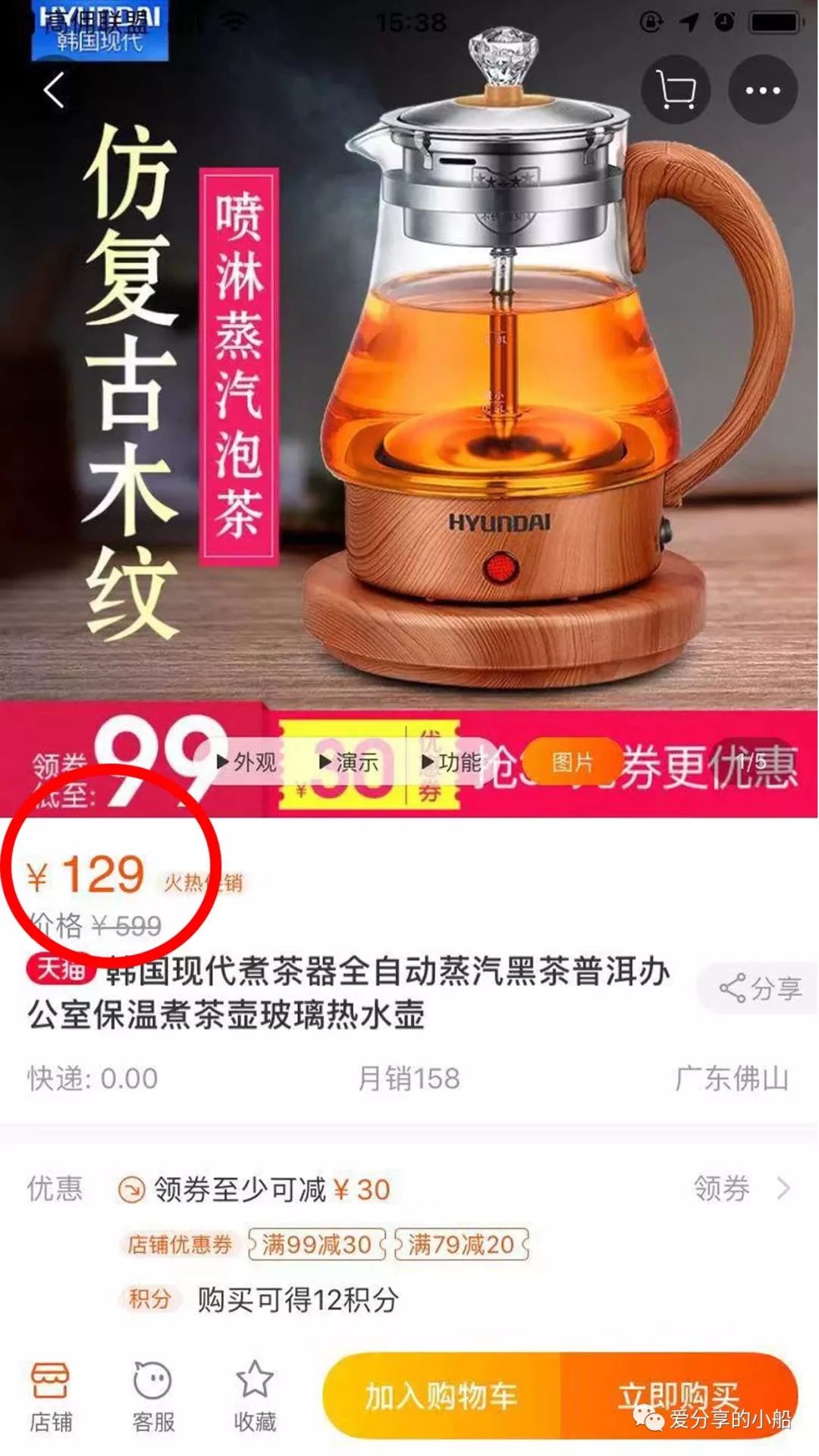Claim the 满79减20 coupon

point(461,1244)
